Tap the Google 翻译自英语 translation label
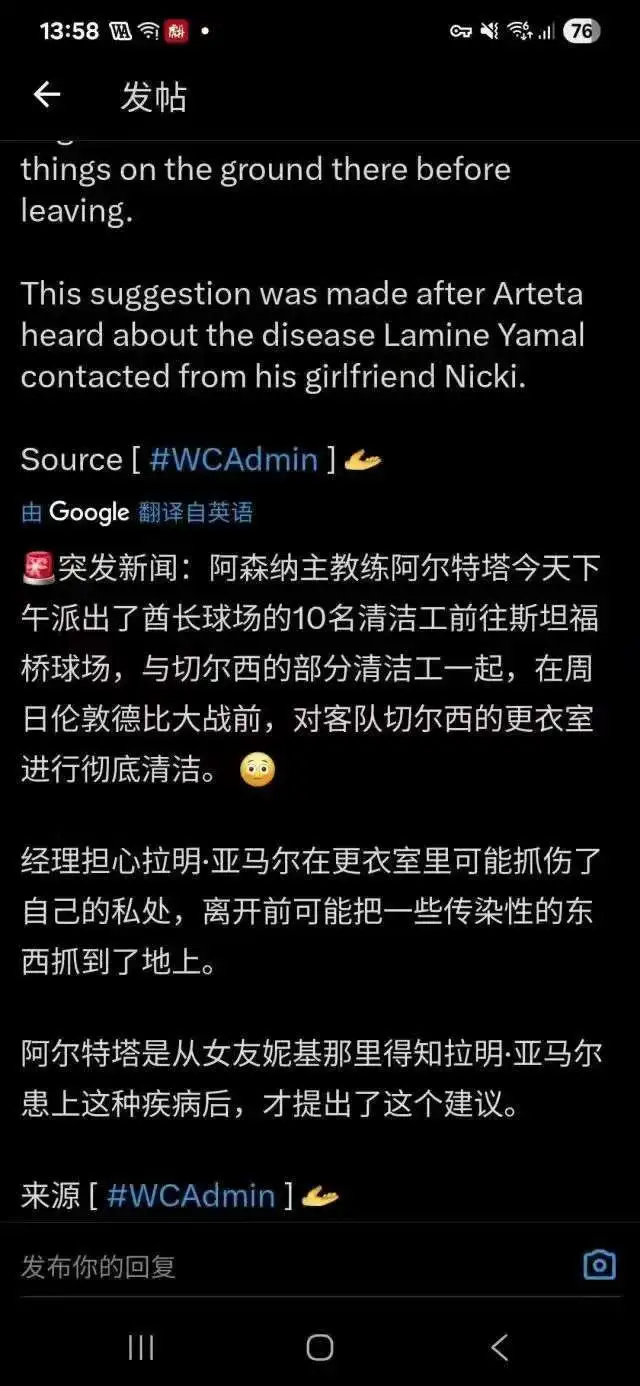 (x=138, y=513)
